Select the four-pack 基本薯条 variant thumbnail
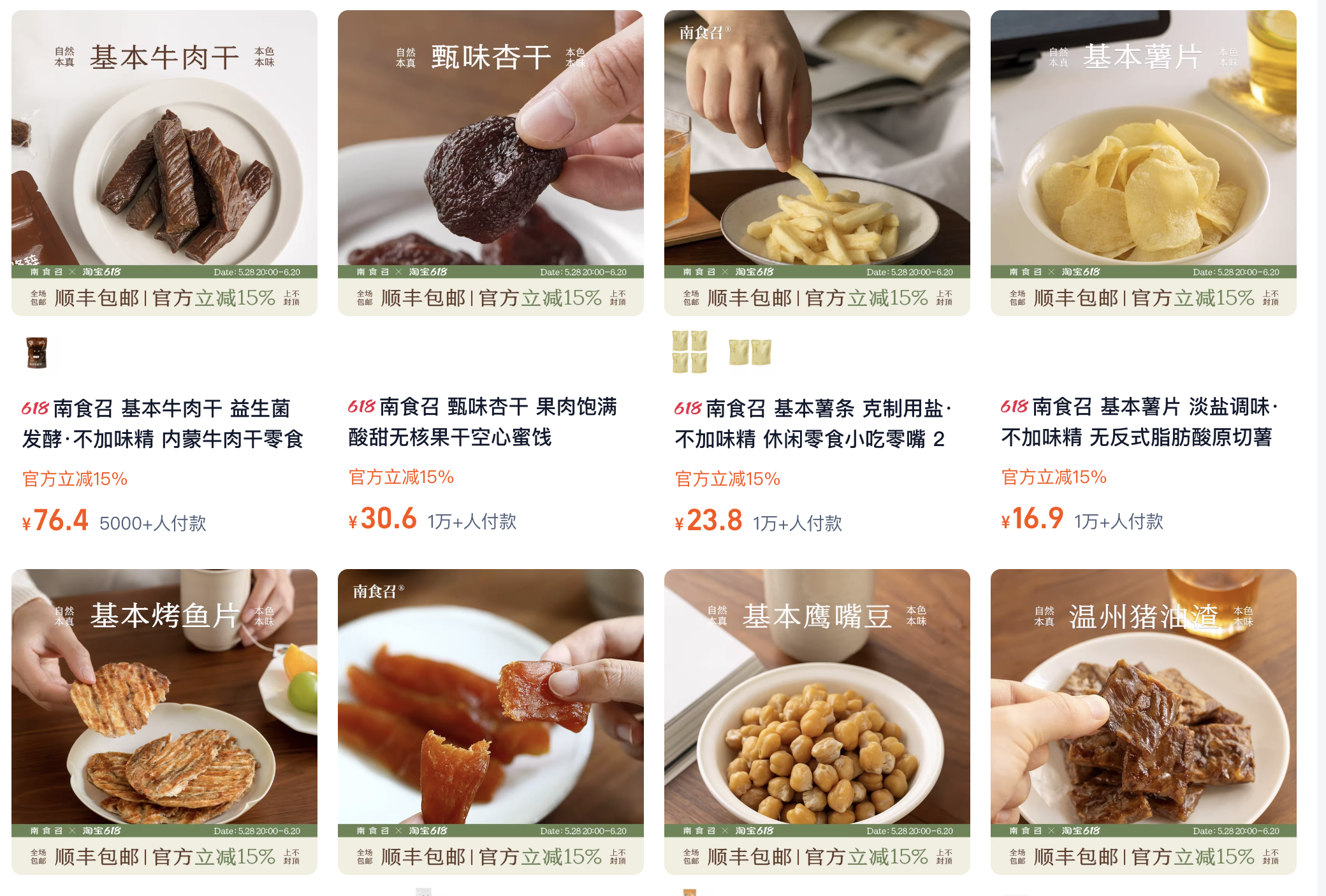 (690, 351)
